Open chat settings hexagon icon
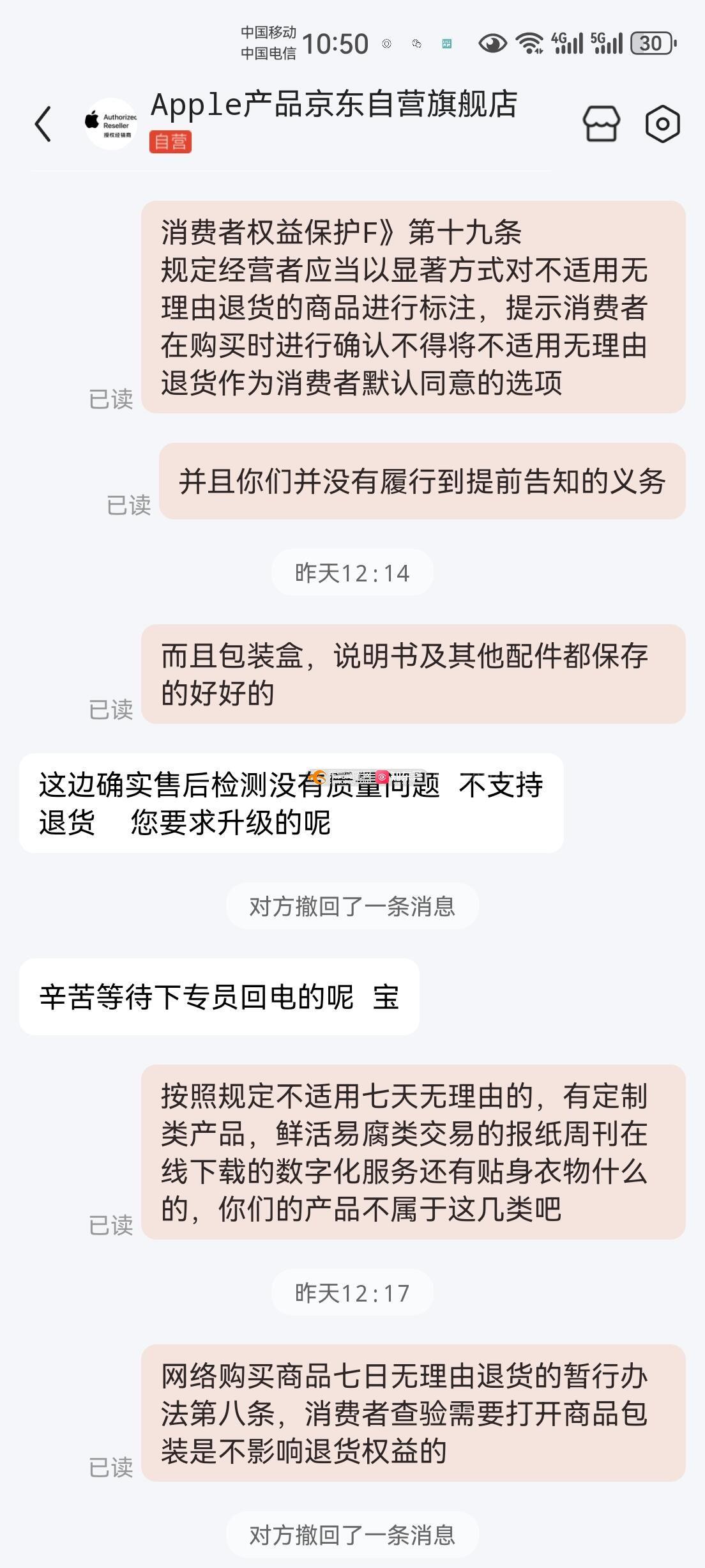This screenshot has width=705, height=1568. [x=662, y=123]
